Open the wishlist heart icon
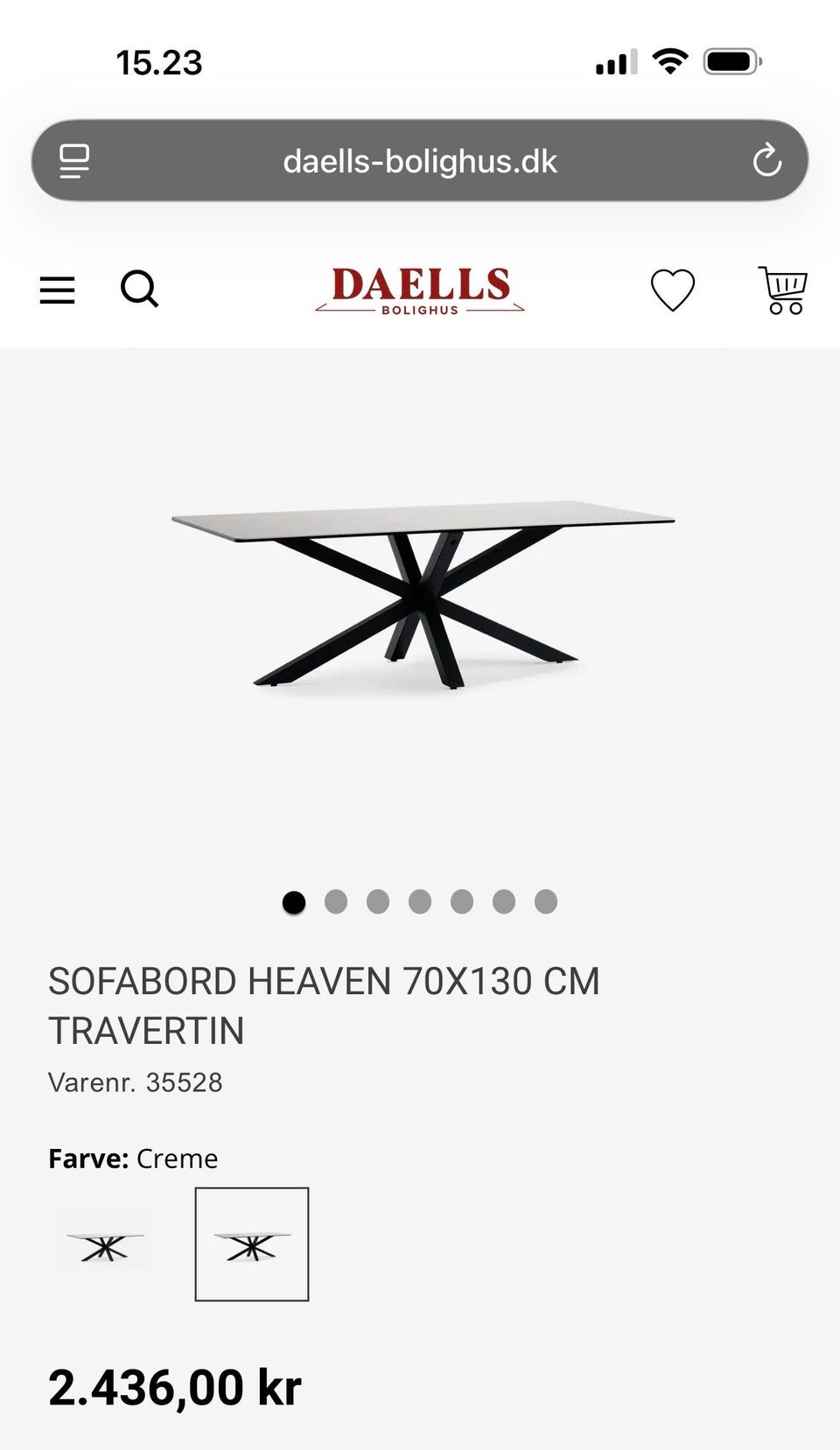The width and height of the screenshot is (840, 1450). [x=672, y=290]
